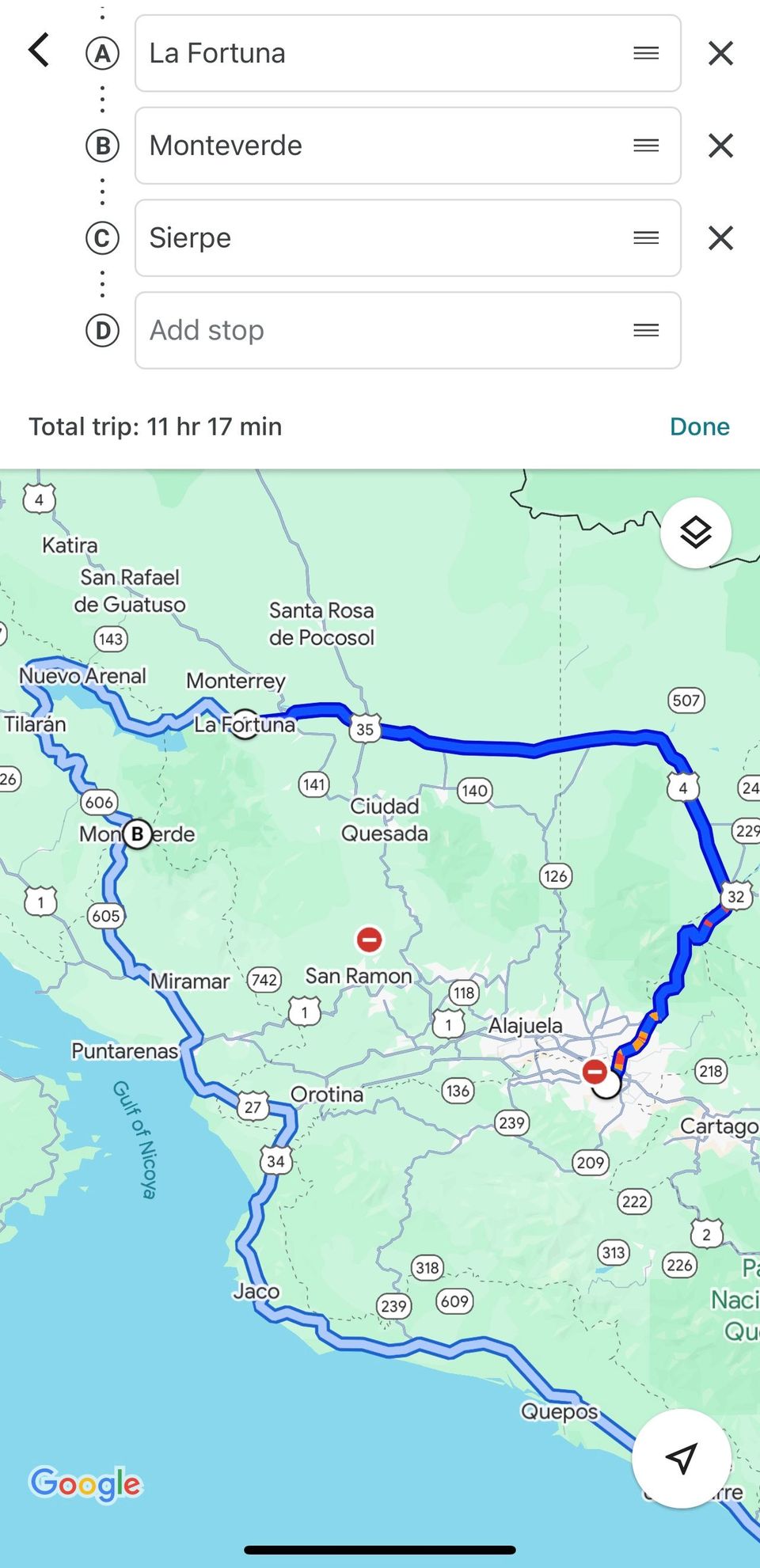760x1568 pixels.
Task: Open the map layers button
Action: [x=695, y=533]
